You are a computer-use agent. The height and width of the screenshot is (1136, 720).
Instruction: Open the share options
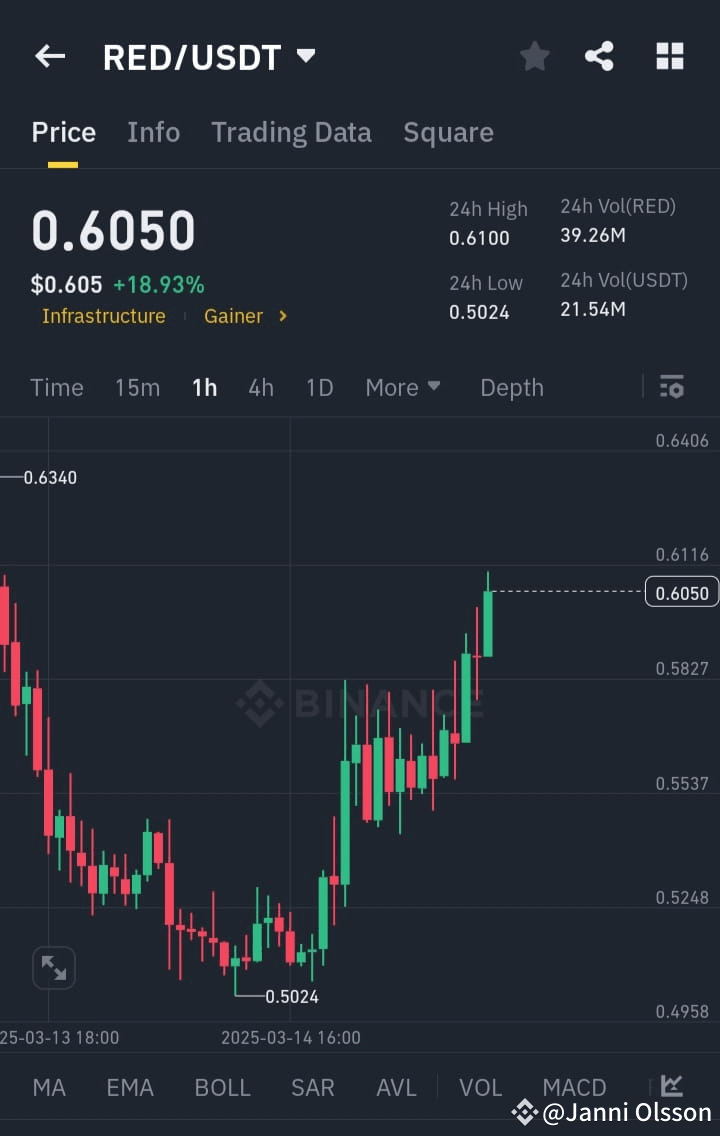599,57
